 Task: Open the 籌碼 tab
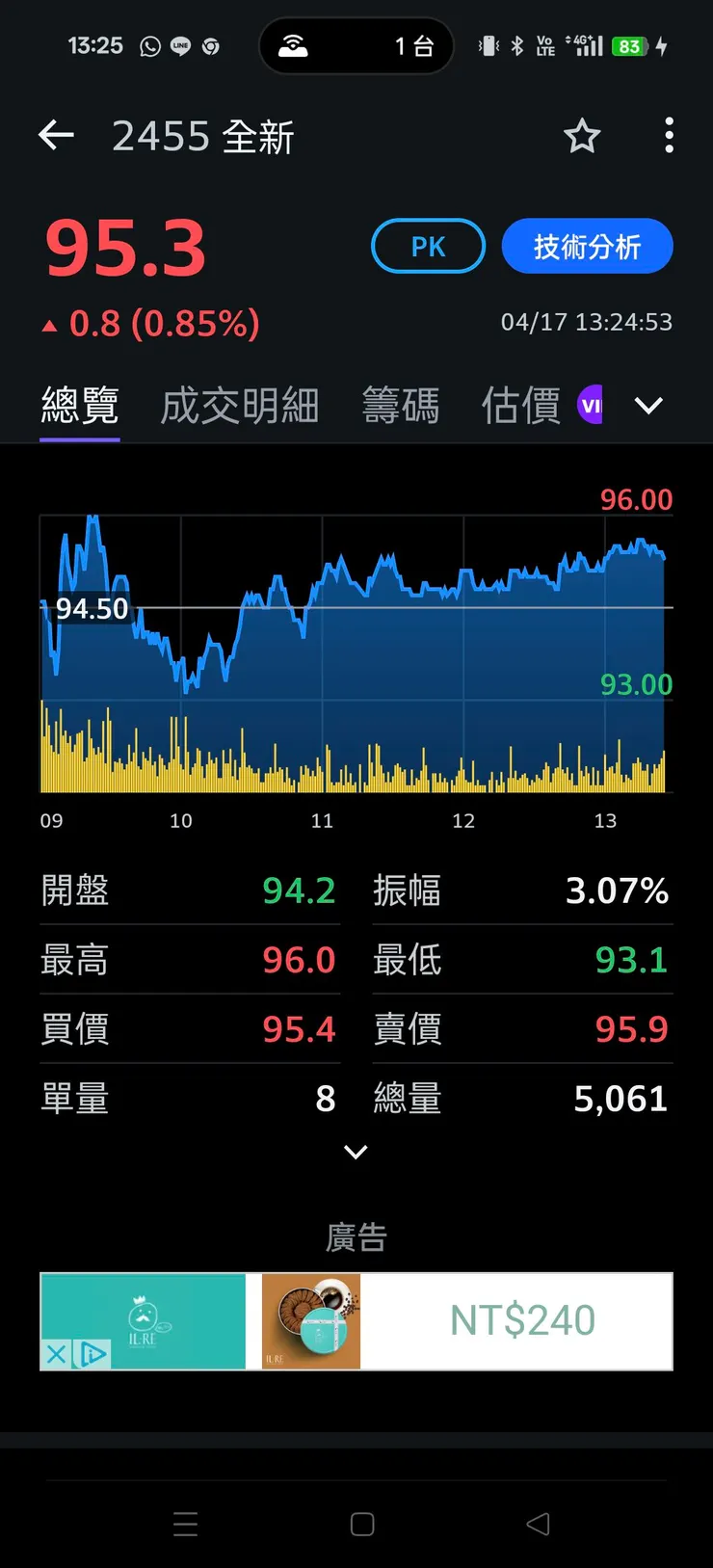click(x=401, y=405)
